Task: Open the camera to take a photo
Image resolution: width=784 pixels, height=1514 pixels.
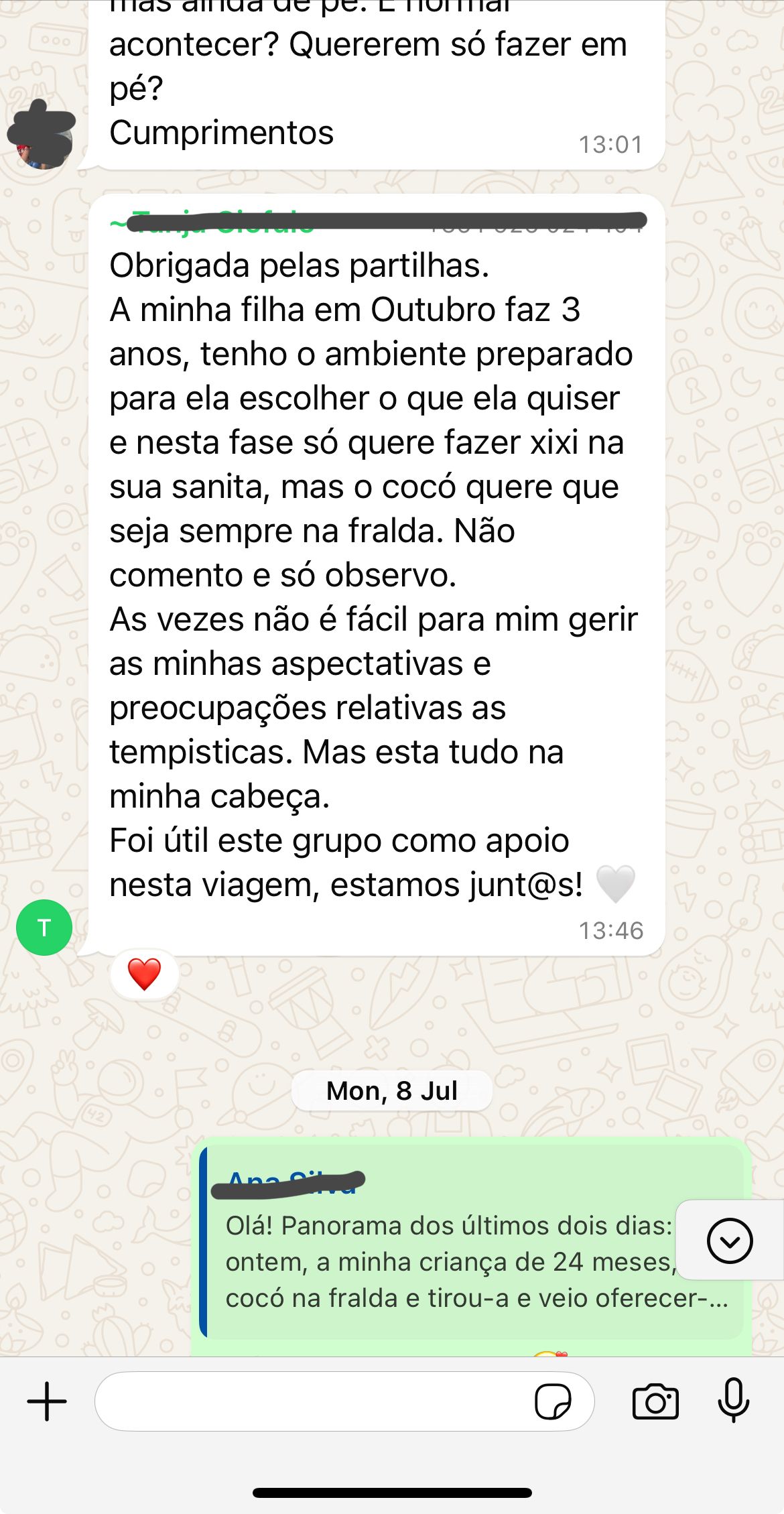Action: [655, 1401]
